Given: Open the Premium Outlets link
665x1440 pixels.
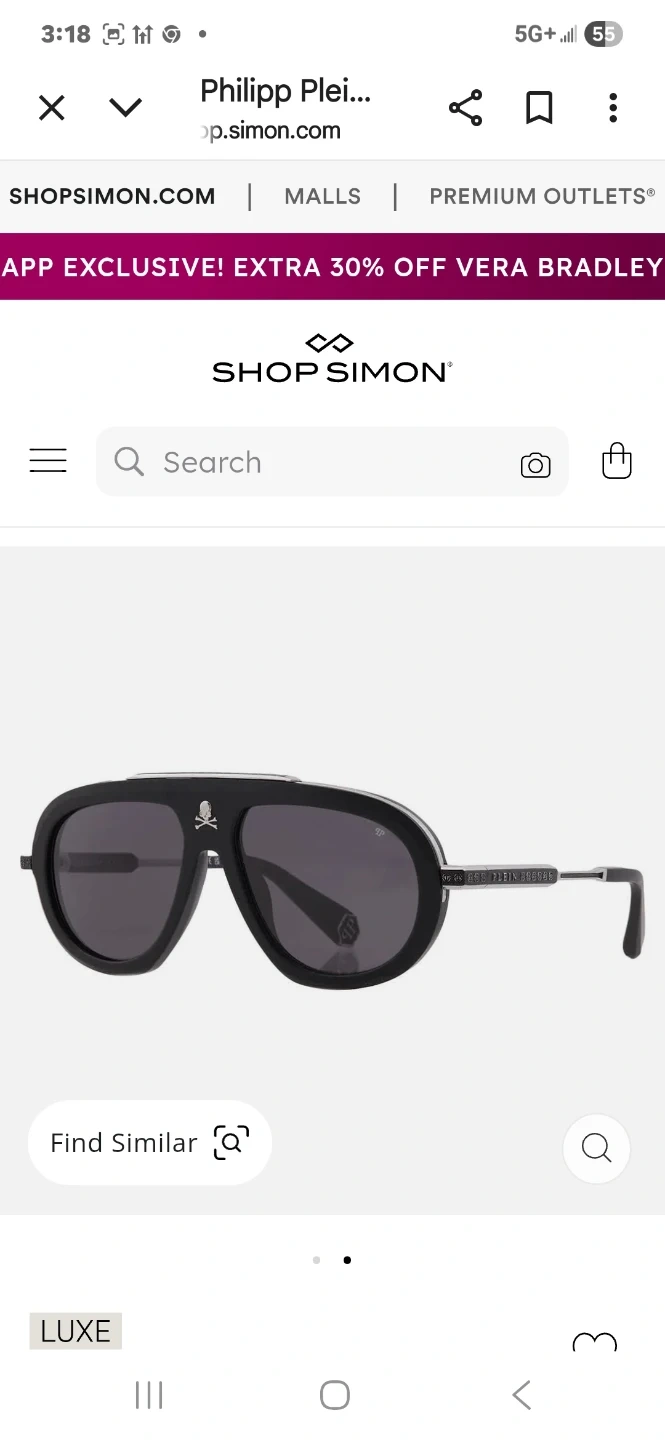Looking at the screenshot, I should click(542, 196).
